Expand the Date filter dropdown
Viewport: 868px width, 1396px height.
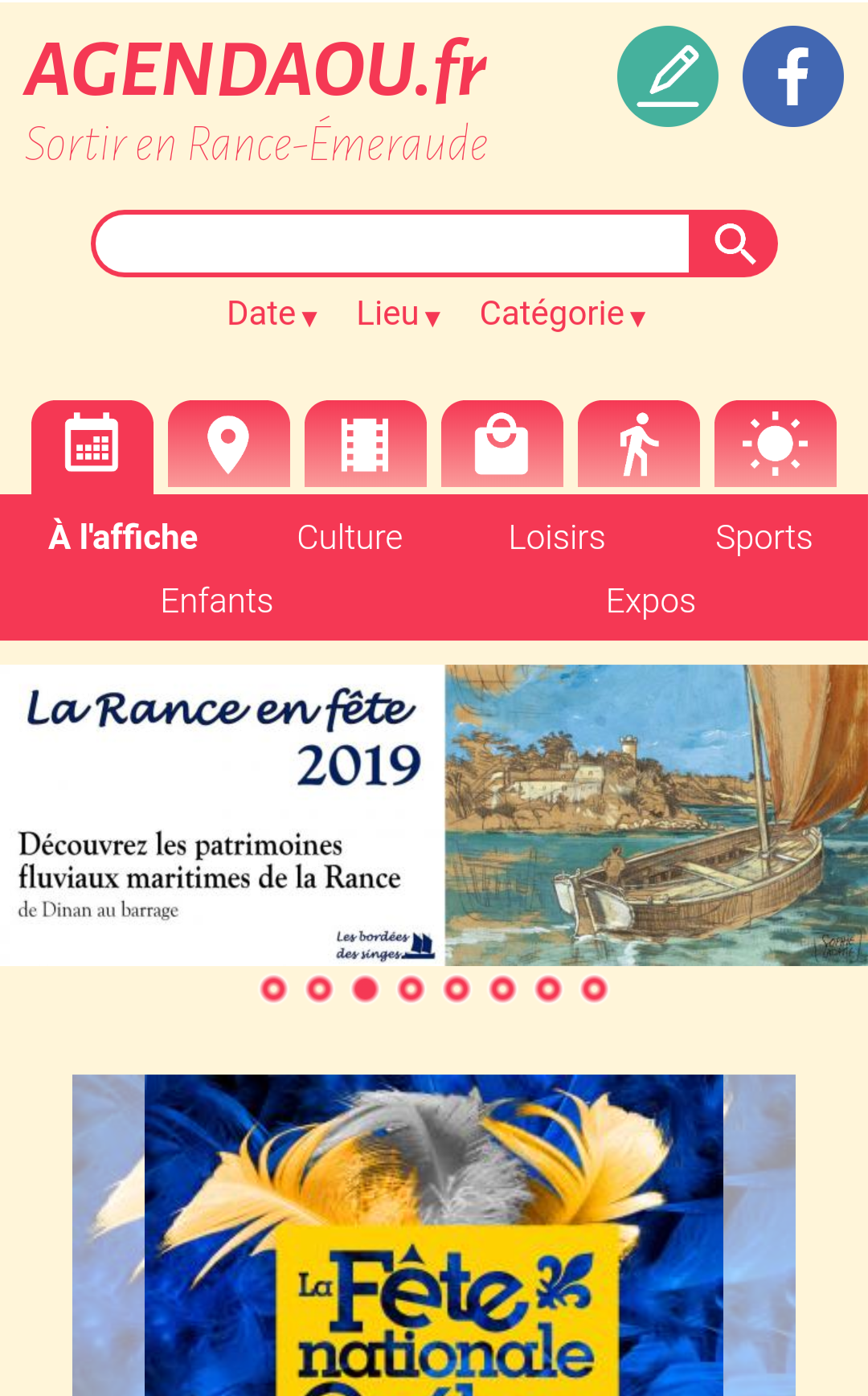[272, 314]
